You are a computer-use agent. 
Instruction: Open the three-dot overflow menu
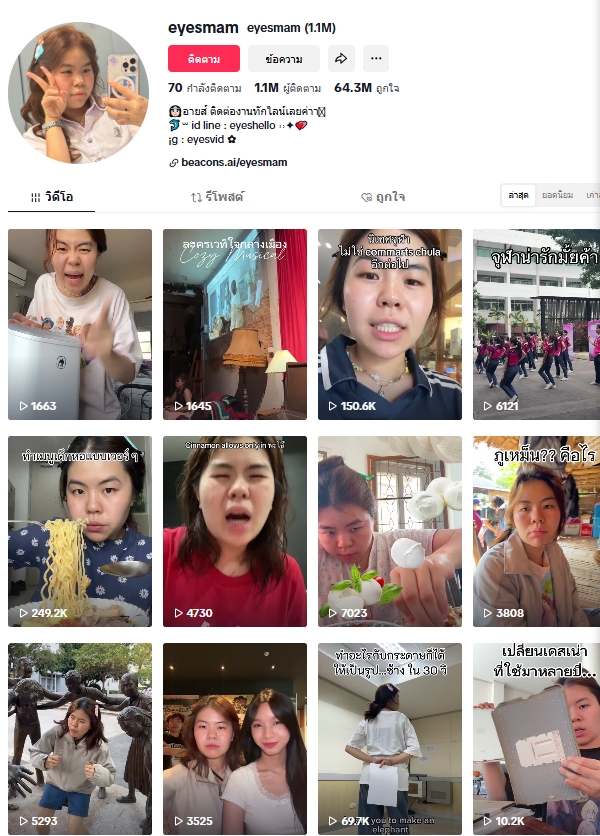click(x=375, y=58)
